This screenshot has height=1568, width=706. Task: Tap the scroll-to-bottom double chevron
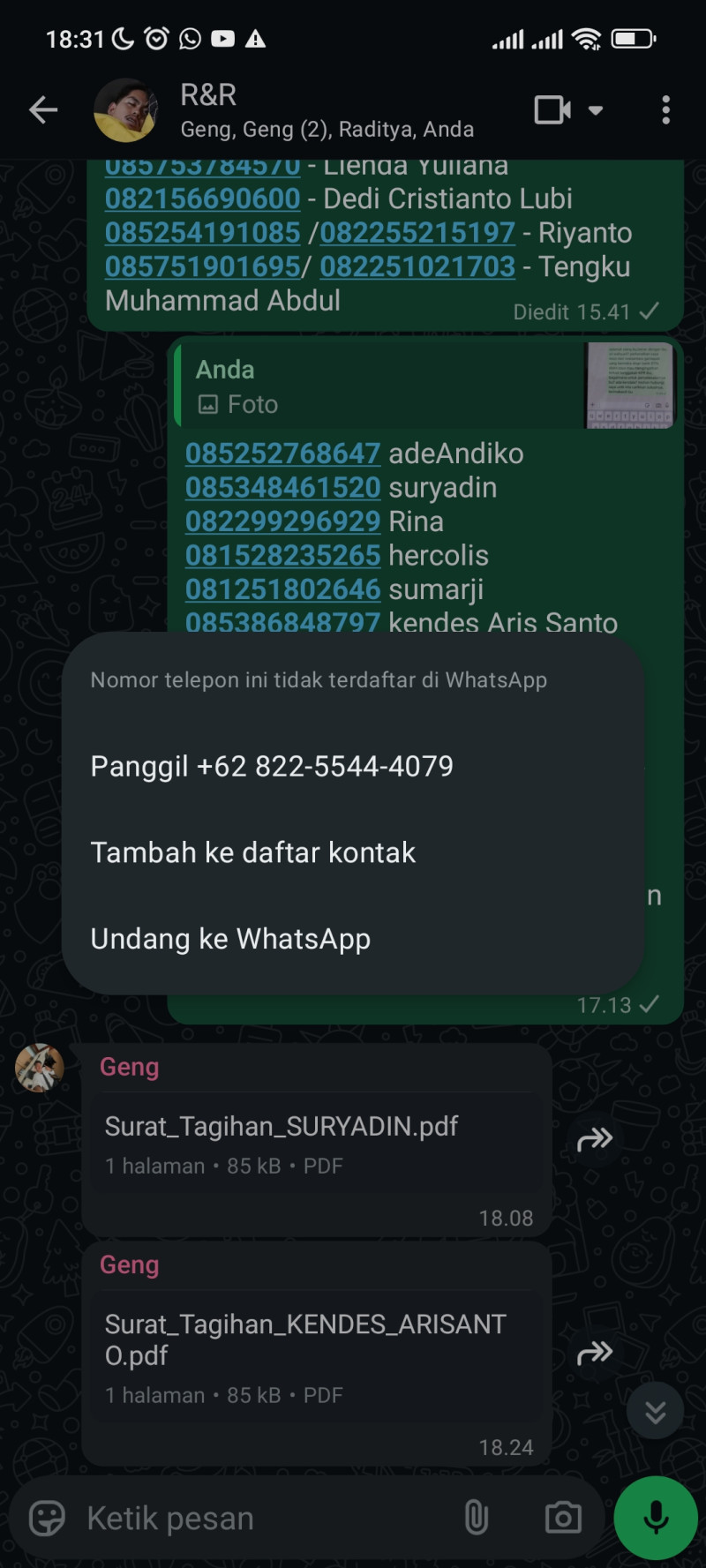pyautogui.click(x=654, y=1410)
